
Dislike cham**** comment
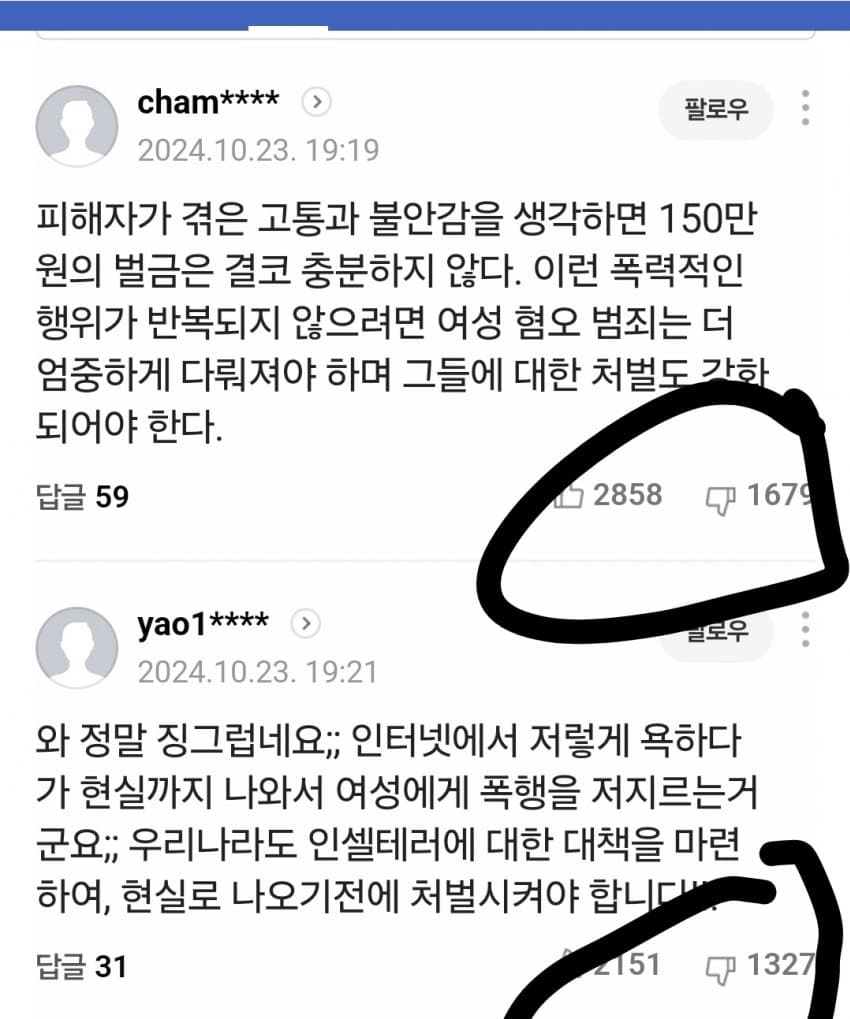click(722, 495)
